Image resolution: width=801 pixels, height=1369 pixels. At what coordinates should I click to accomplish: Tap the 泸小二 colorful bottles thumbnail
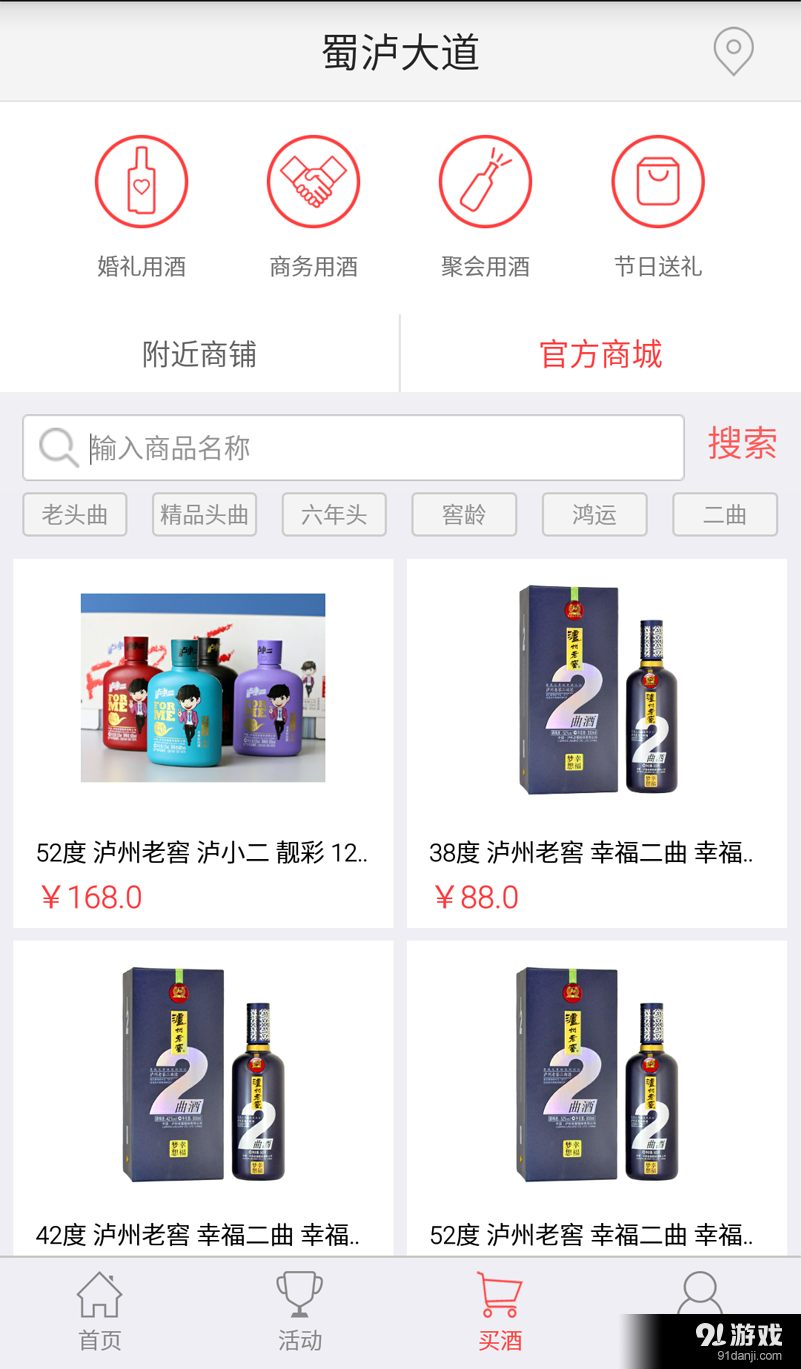coord(202,688)
